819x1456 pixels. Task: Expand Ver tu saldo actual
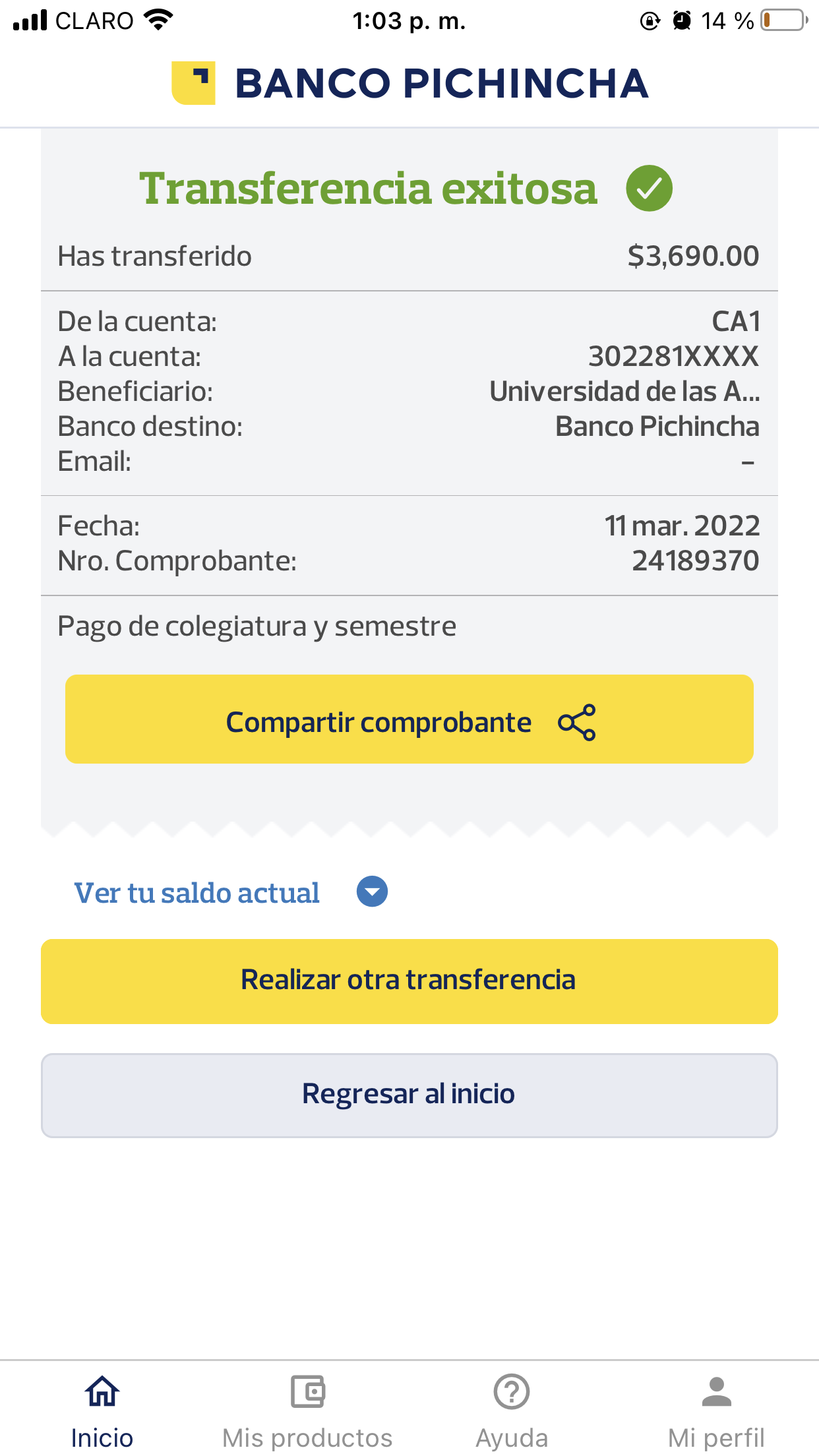coord(231,893)
